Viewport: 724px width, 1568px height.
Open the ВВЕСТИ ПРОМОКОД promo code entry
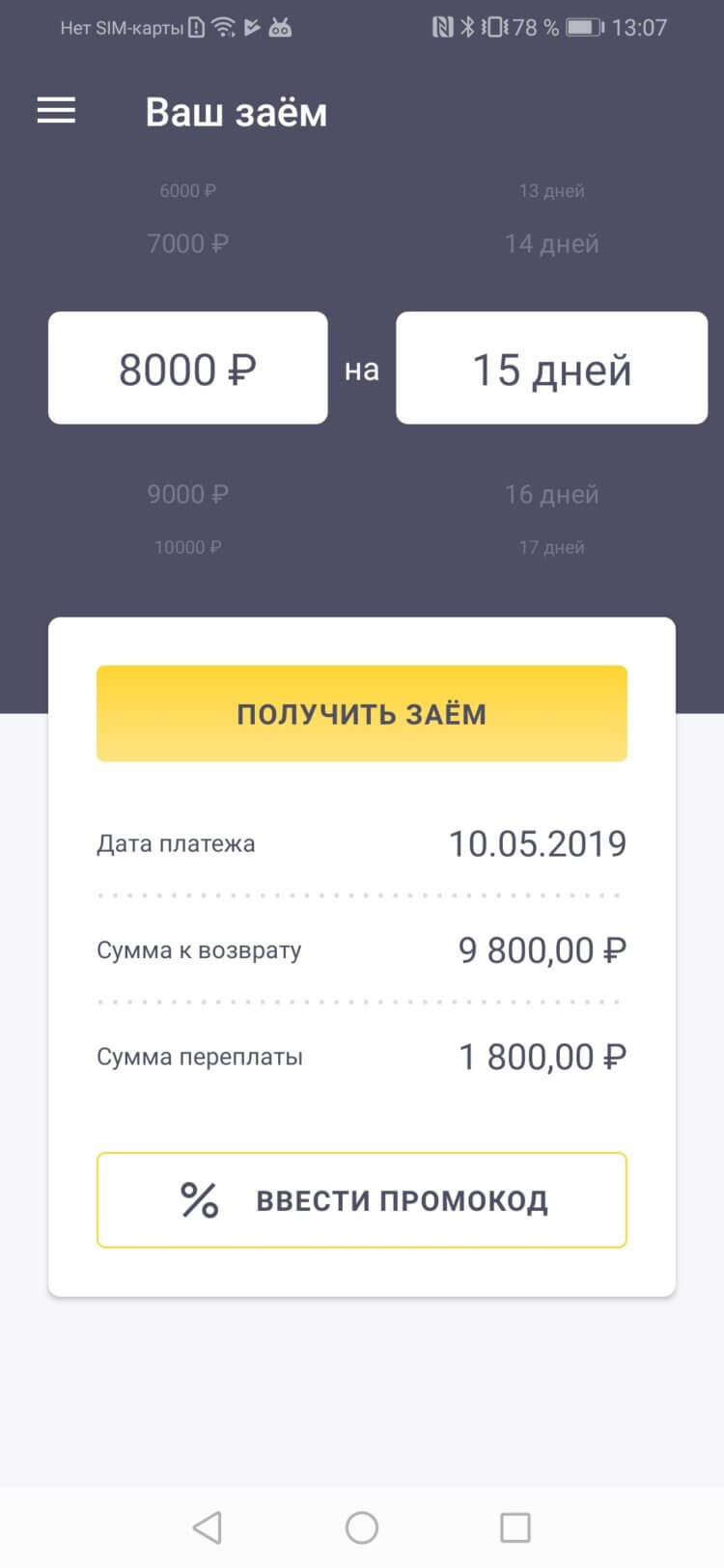pos(362,1199)
